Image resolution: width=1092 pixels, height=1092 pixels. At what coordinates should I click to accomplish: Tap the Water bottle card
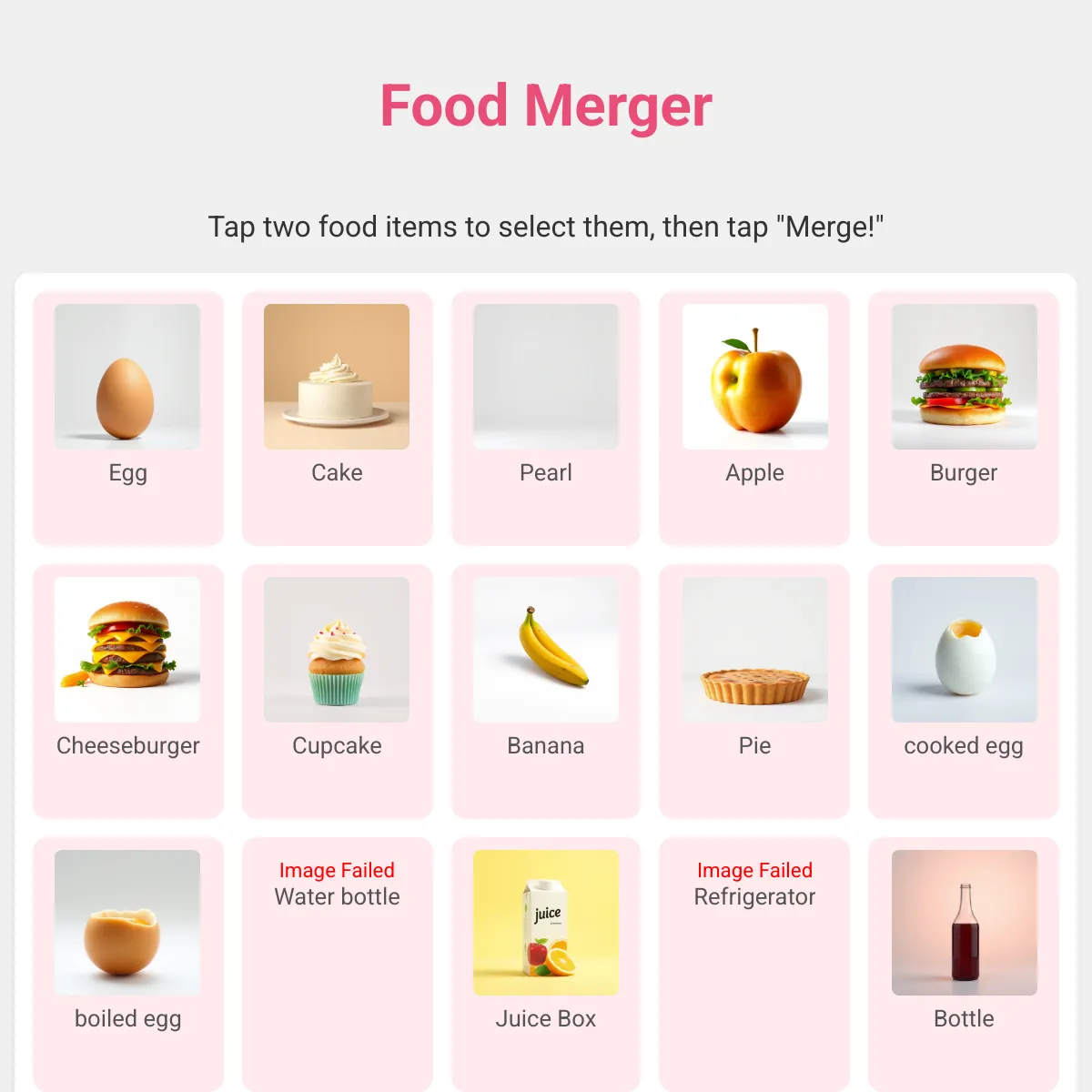click(x=337, y=964)
